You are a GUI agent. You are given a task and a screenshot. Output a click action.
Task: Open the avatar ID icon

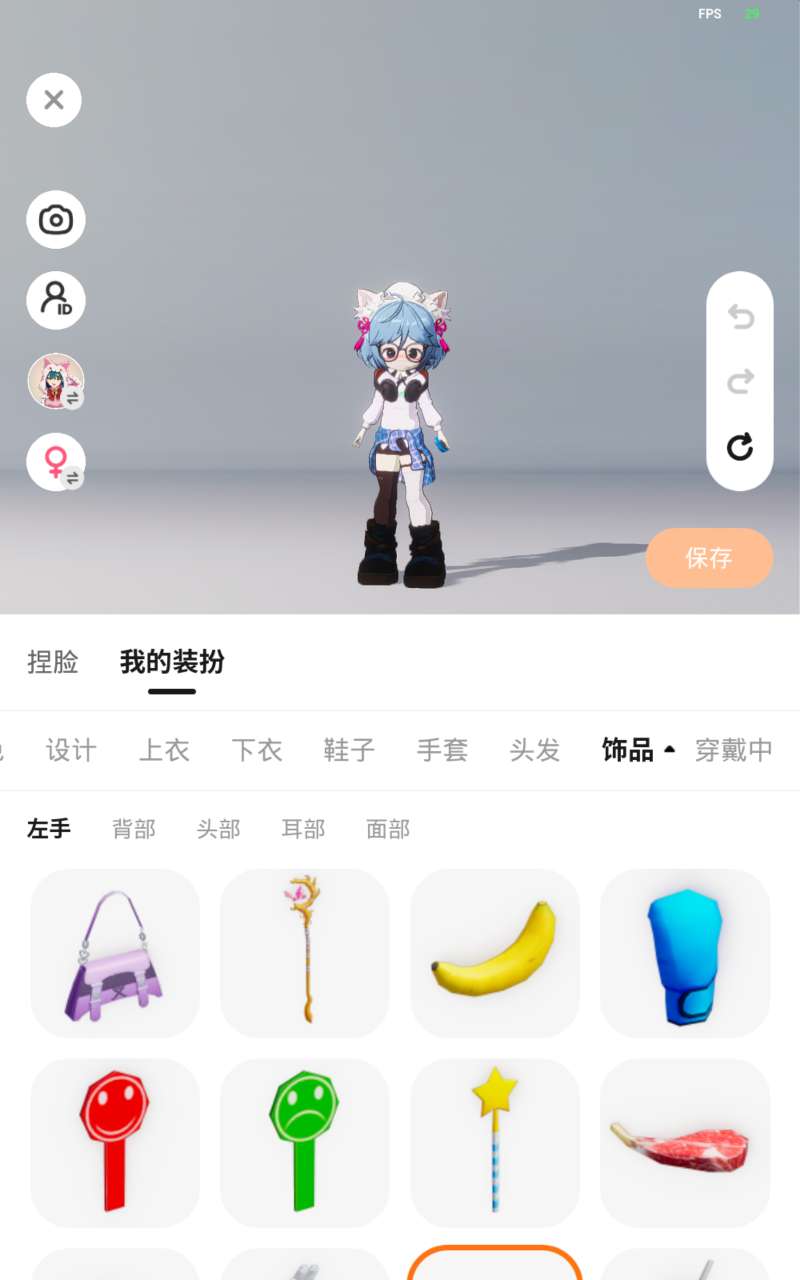click(55, 300)
